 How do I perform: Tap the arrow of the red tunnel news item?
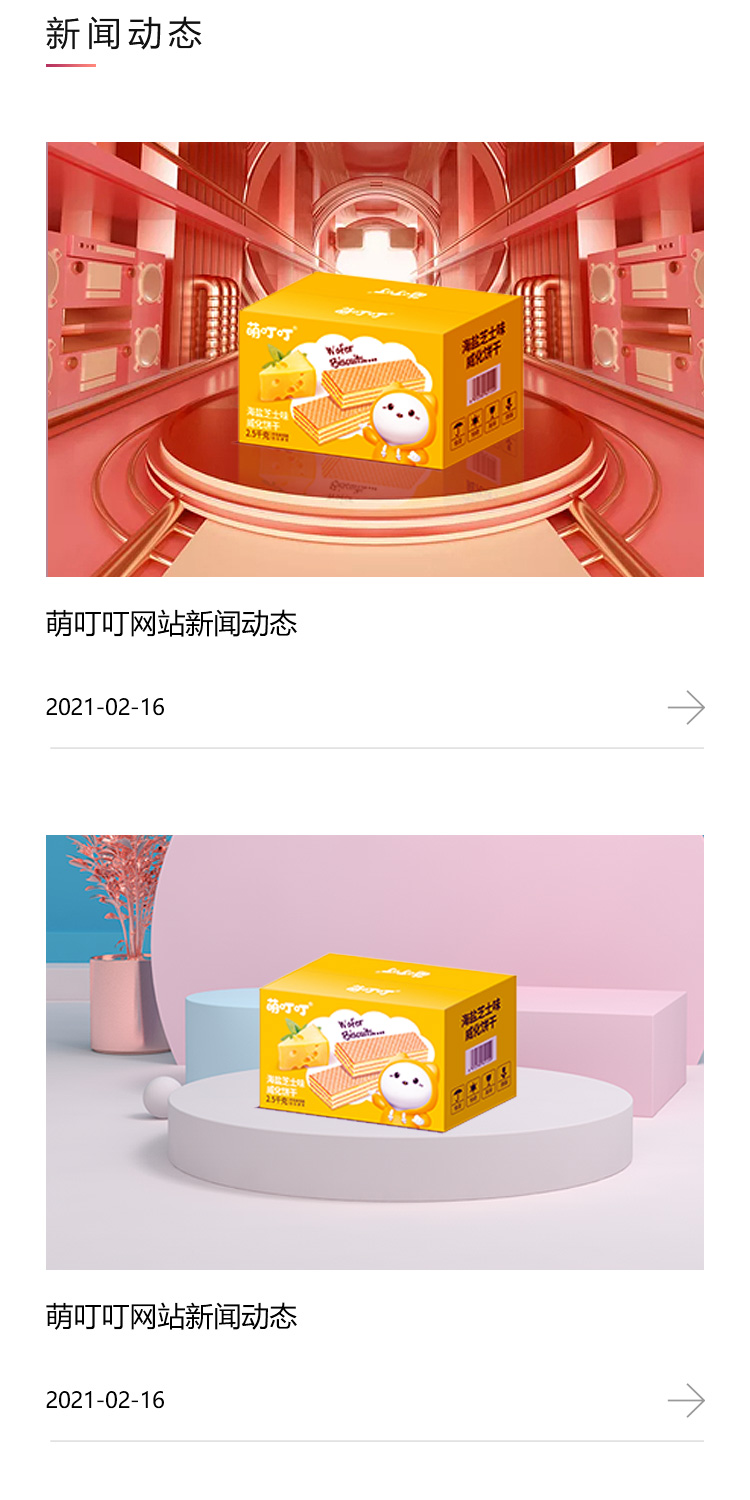click(686, 708)
